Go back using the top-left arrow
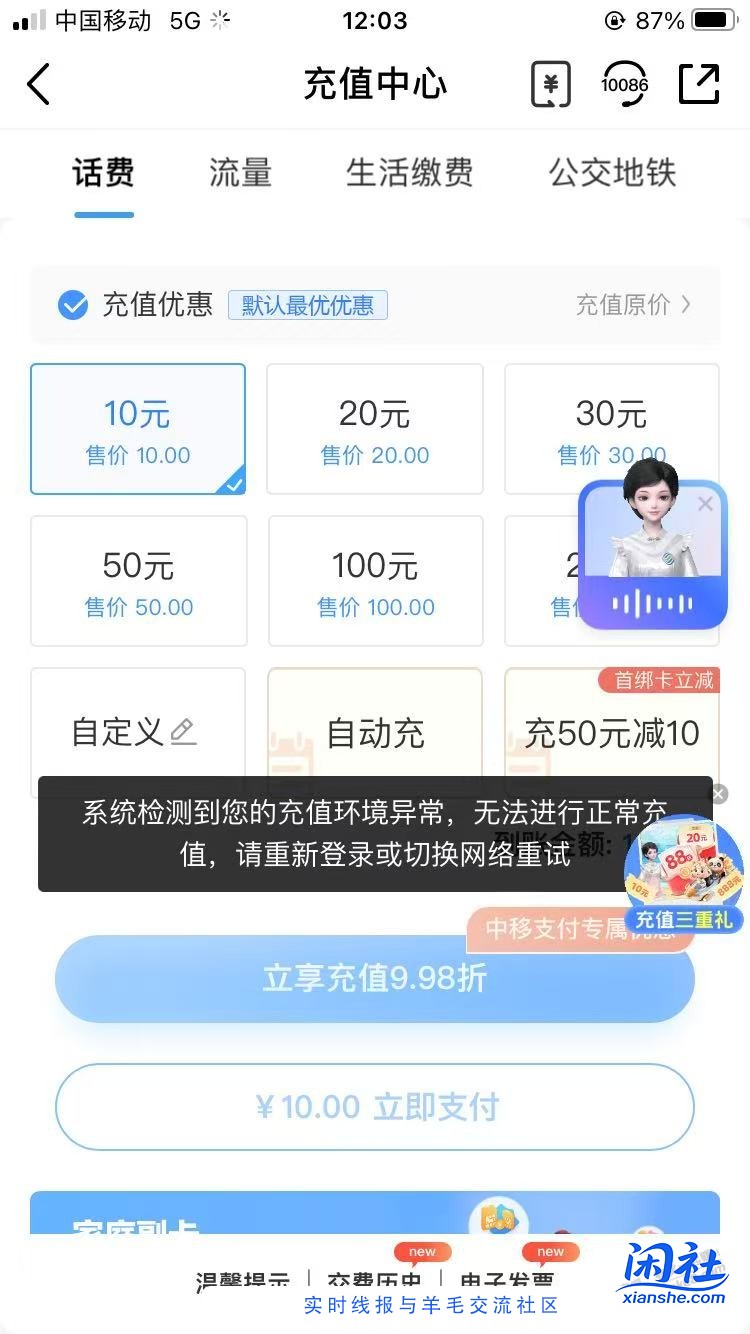This screenshot has height=1334, width=750. [38, 84]
